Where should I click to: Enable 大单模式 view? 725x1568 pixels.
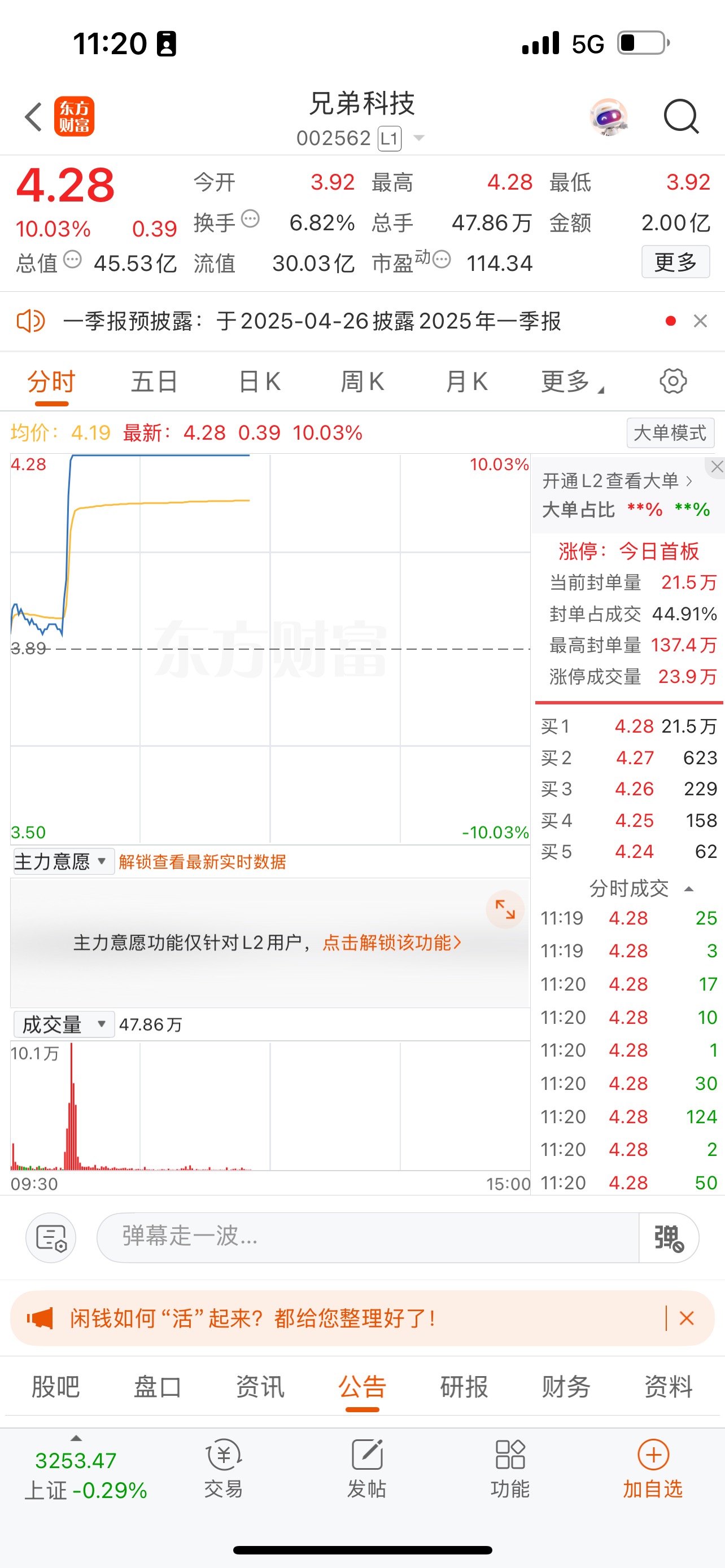(670, 433)
